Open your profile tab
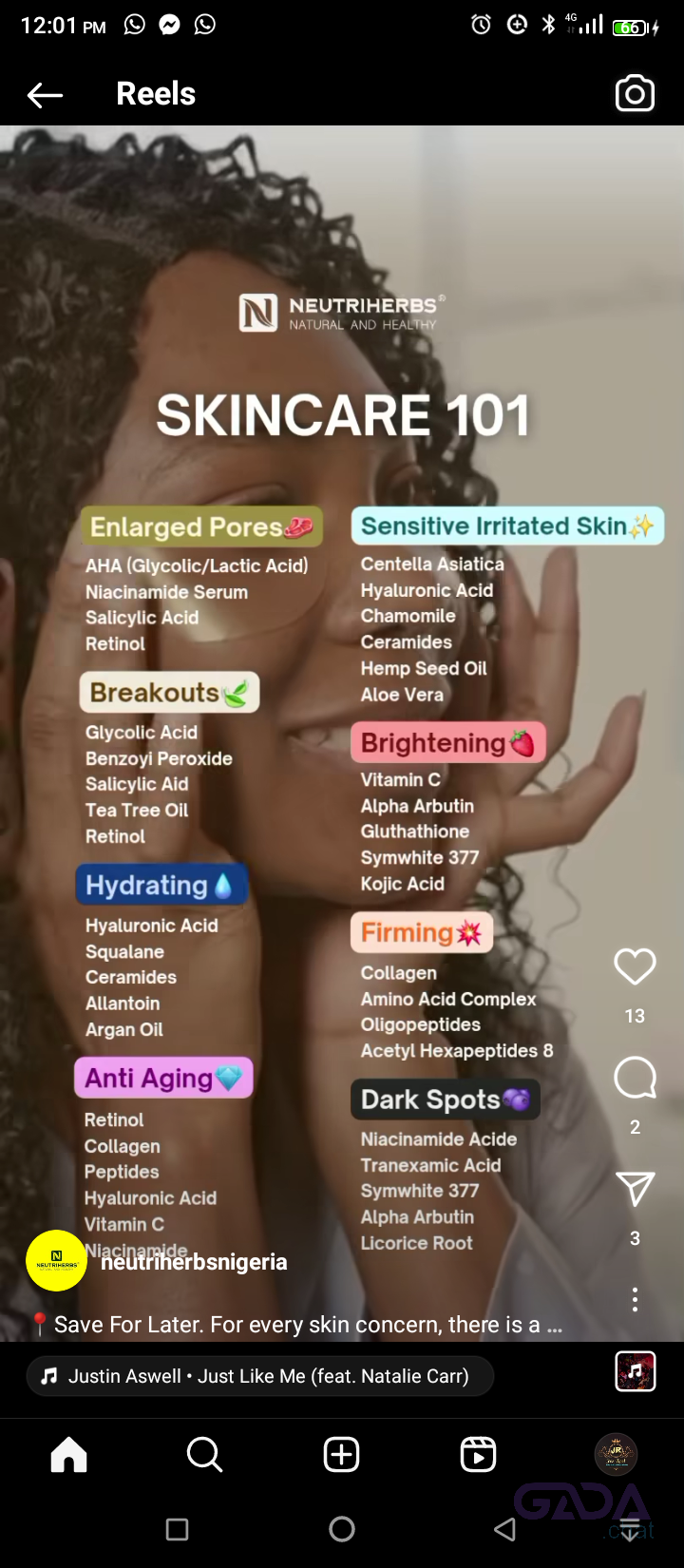This screenshot has height=1568, width=684. click(616, 1454)
